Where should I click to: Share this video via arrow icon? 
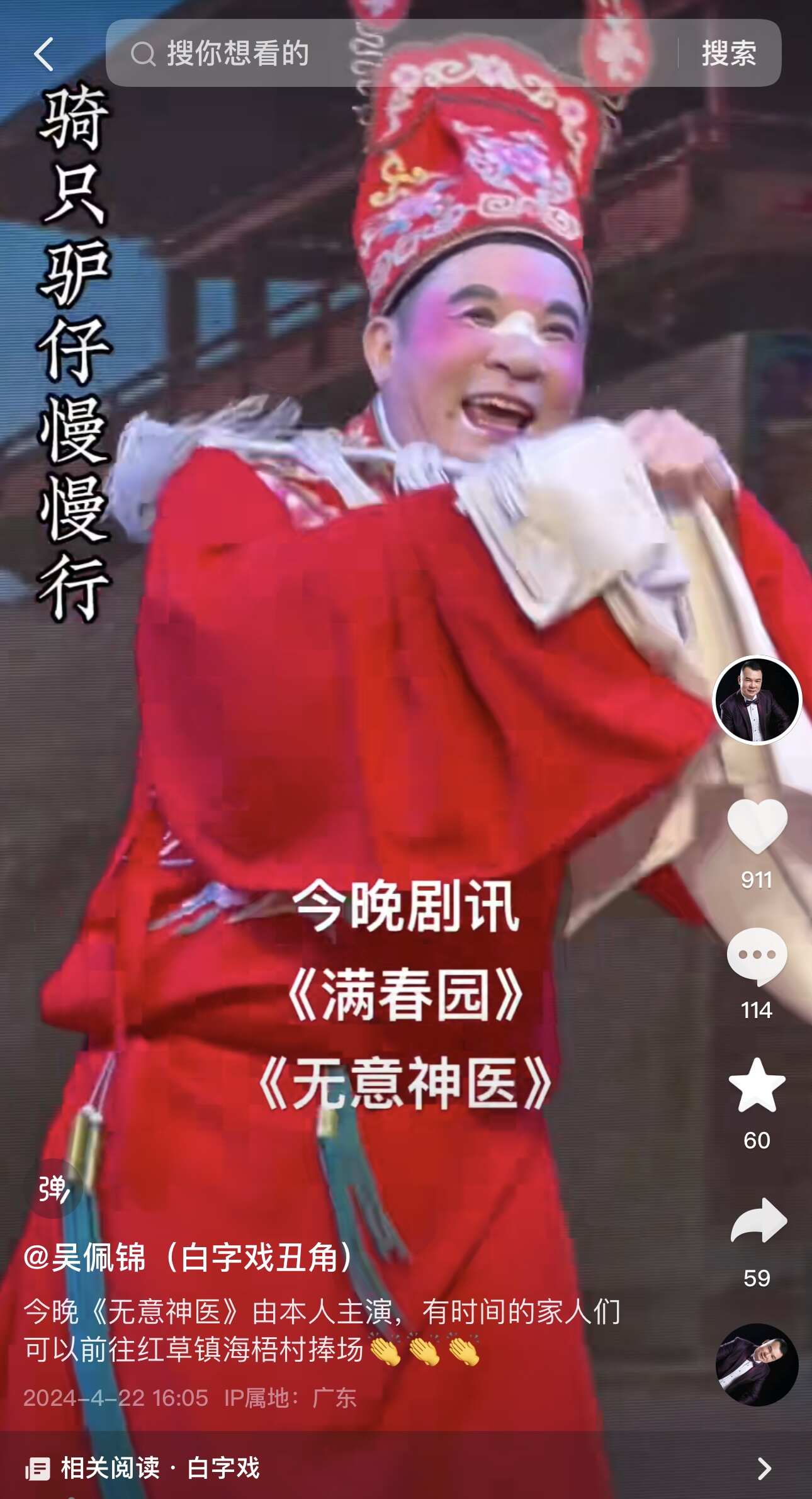coord(758,1220)
